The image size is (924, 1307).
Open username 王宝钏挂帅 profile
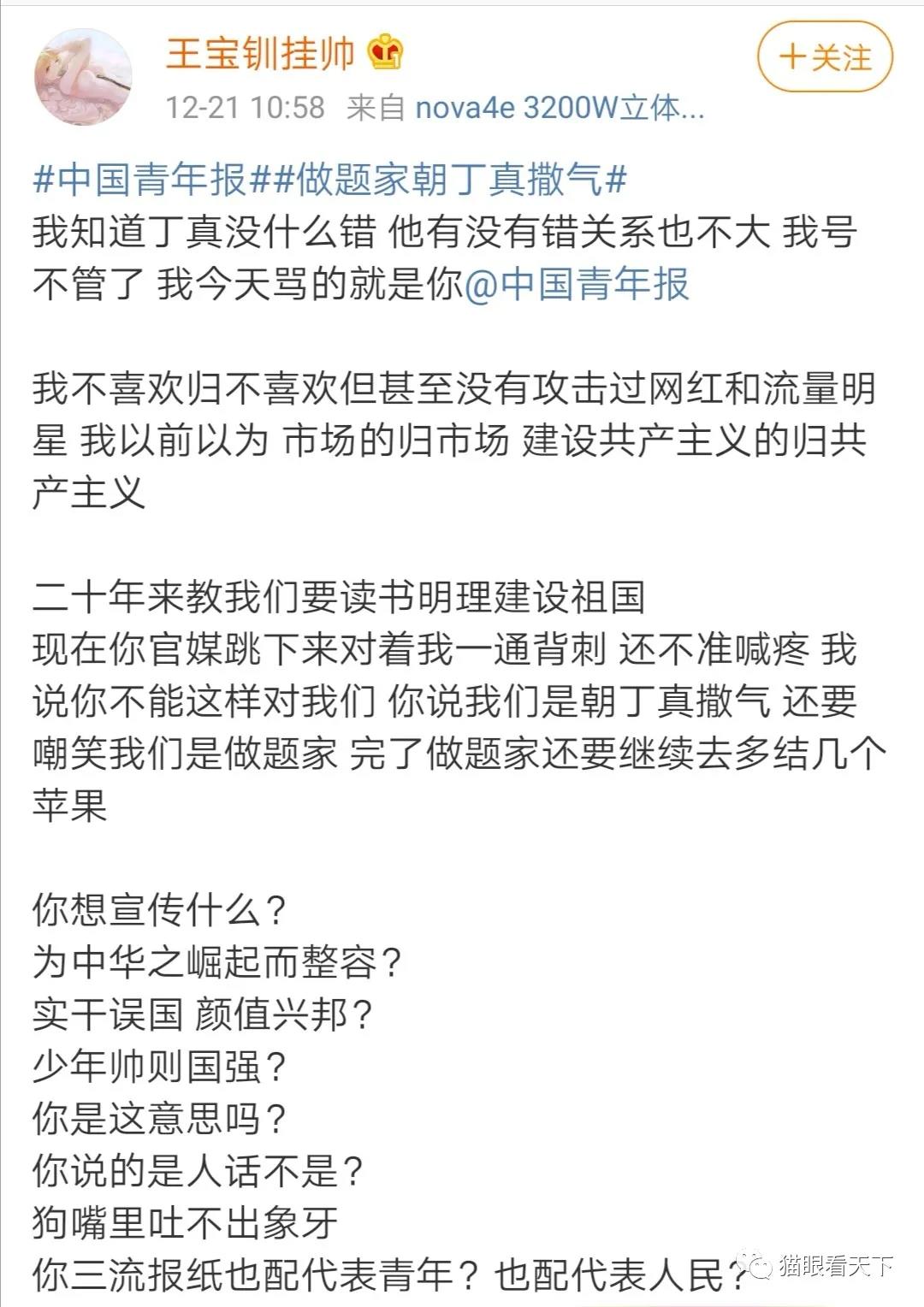click(259, 54)
